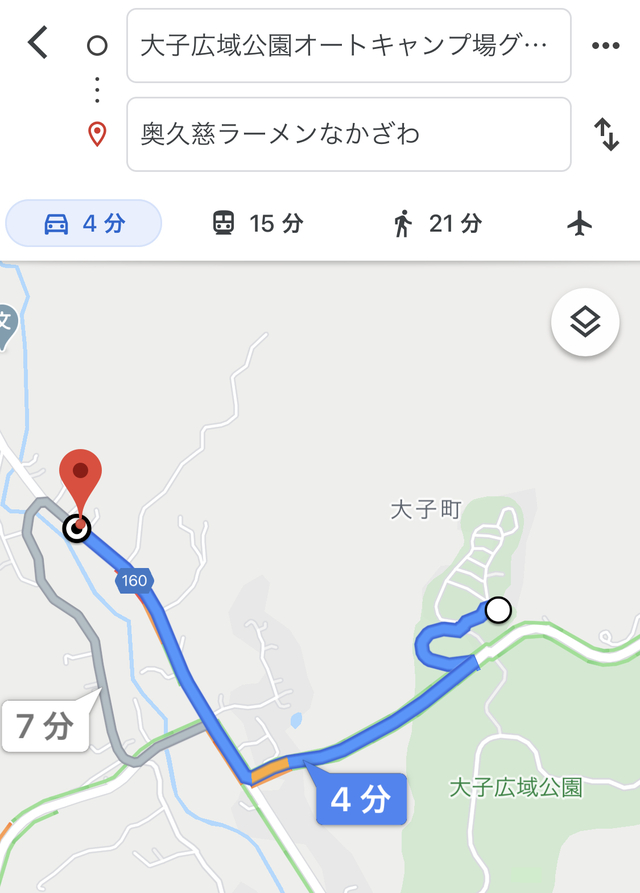The height and width of the screenshot is (893, 640).
Task: Edit the starting point 大子広域公園オートキャンプ場
Action: [x=348, y=46]
